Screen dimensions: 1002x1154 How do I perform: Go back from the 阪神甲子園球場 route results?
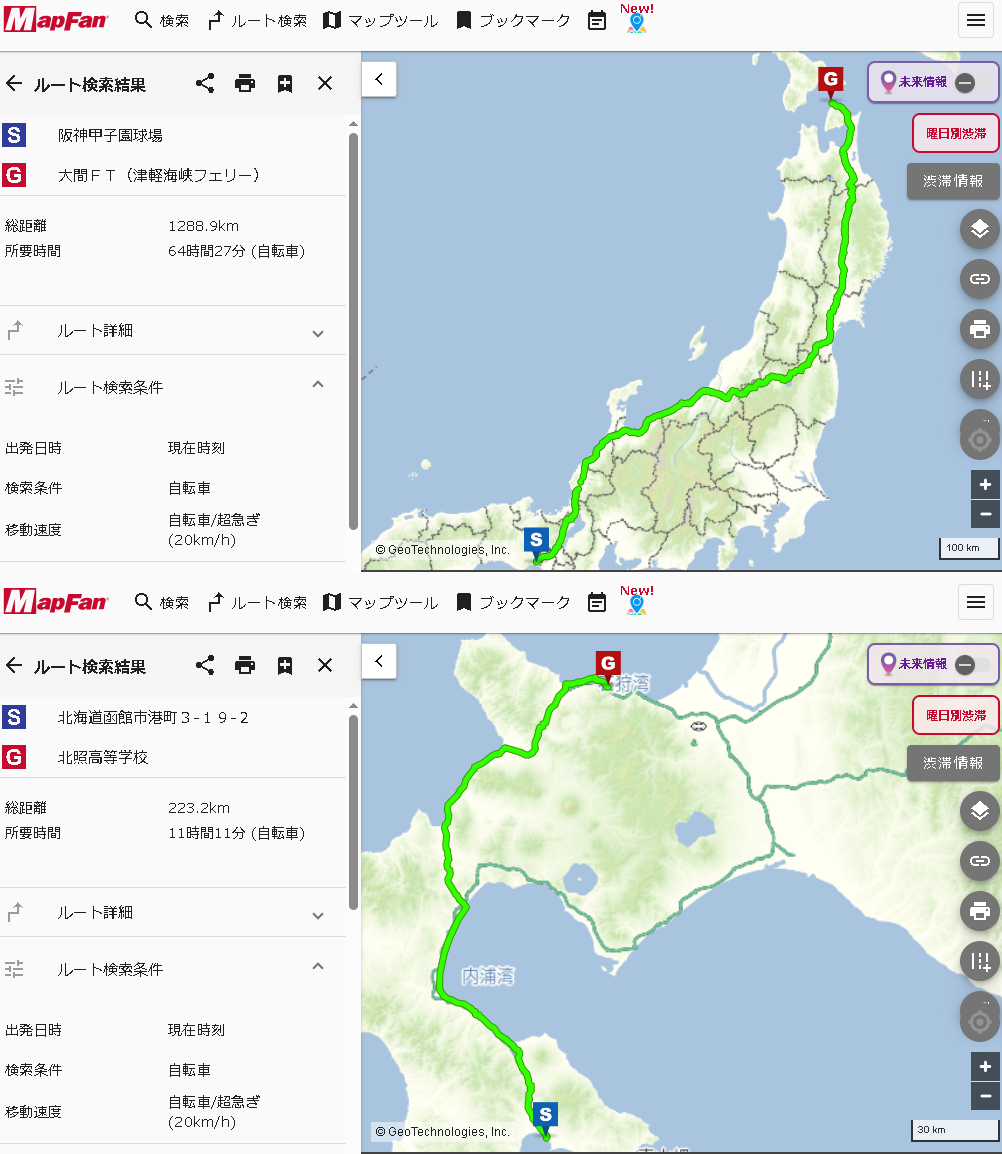[x=14, y=83]
